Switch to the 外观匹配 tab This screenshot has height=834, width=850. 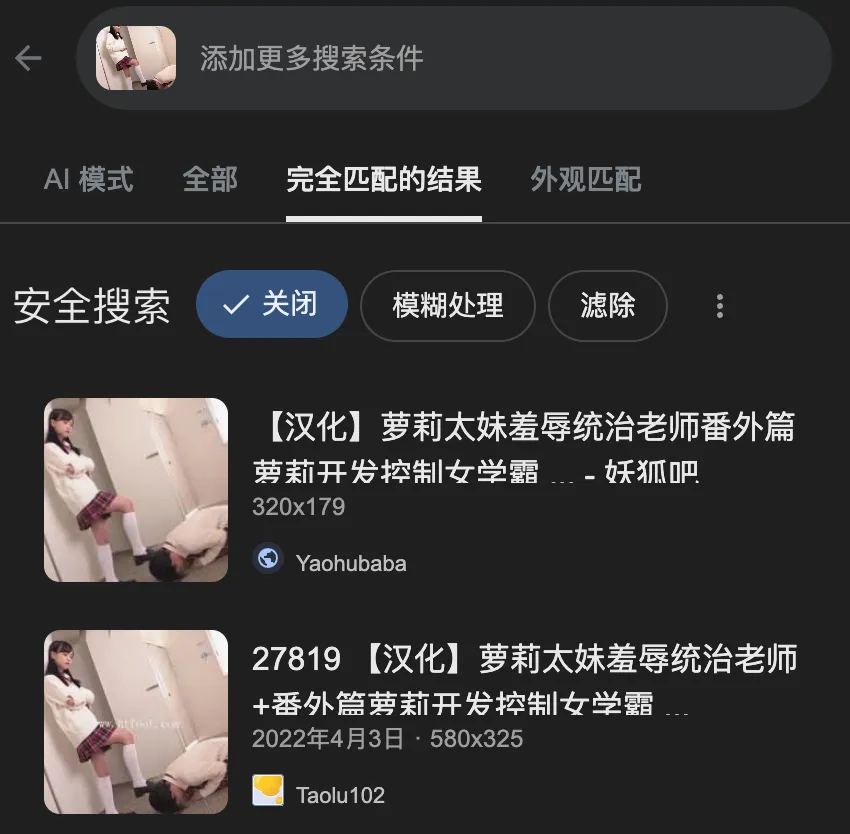pos(586,180)
